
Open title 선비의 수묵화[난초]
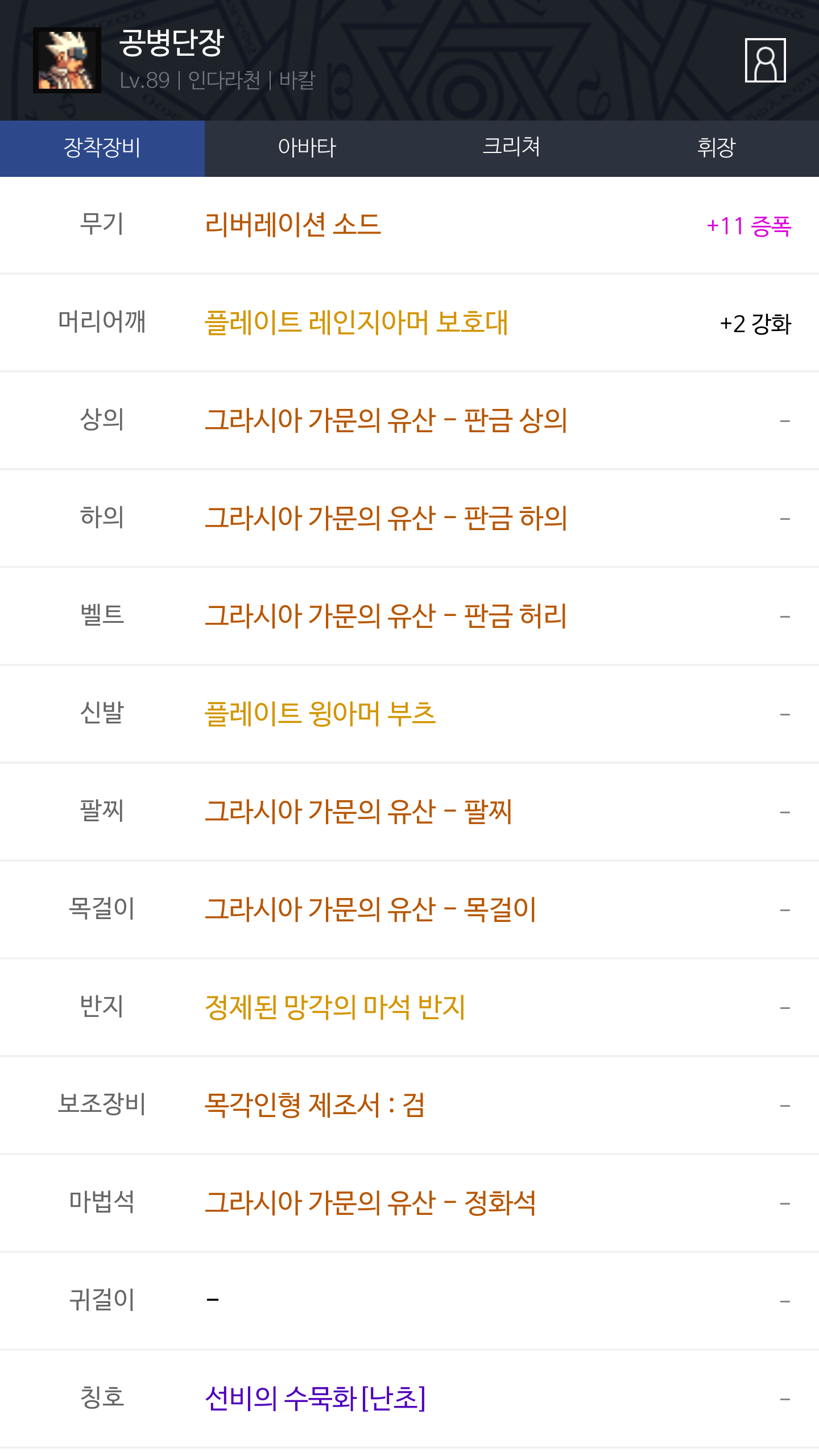point(315,1399)
